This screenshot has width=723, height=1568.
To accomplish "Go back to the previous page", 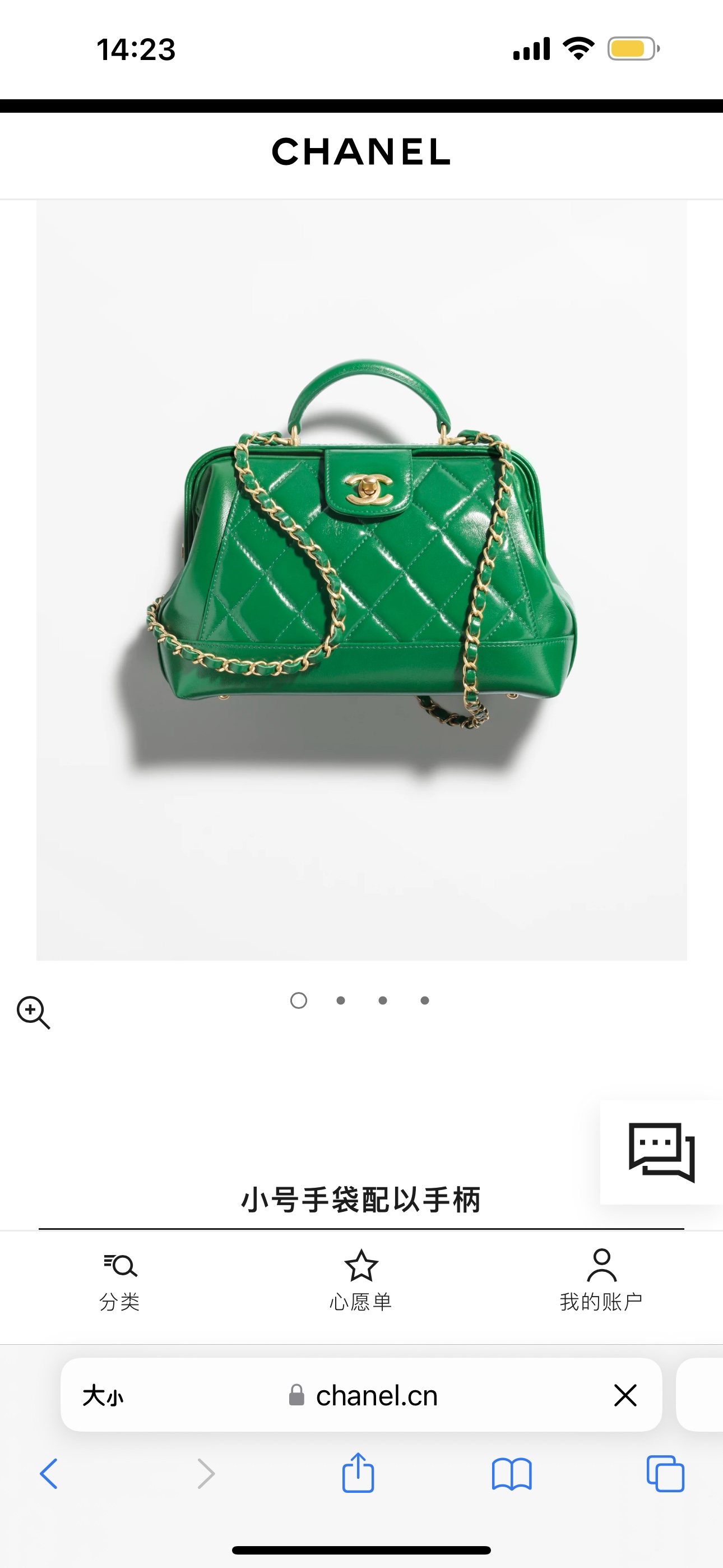I will 49,1474.
